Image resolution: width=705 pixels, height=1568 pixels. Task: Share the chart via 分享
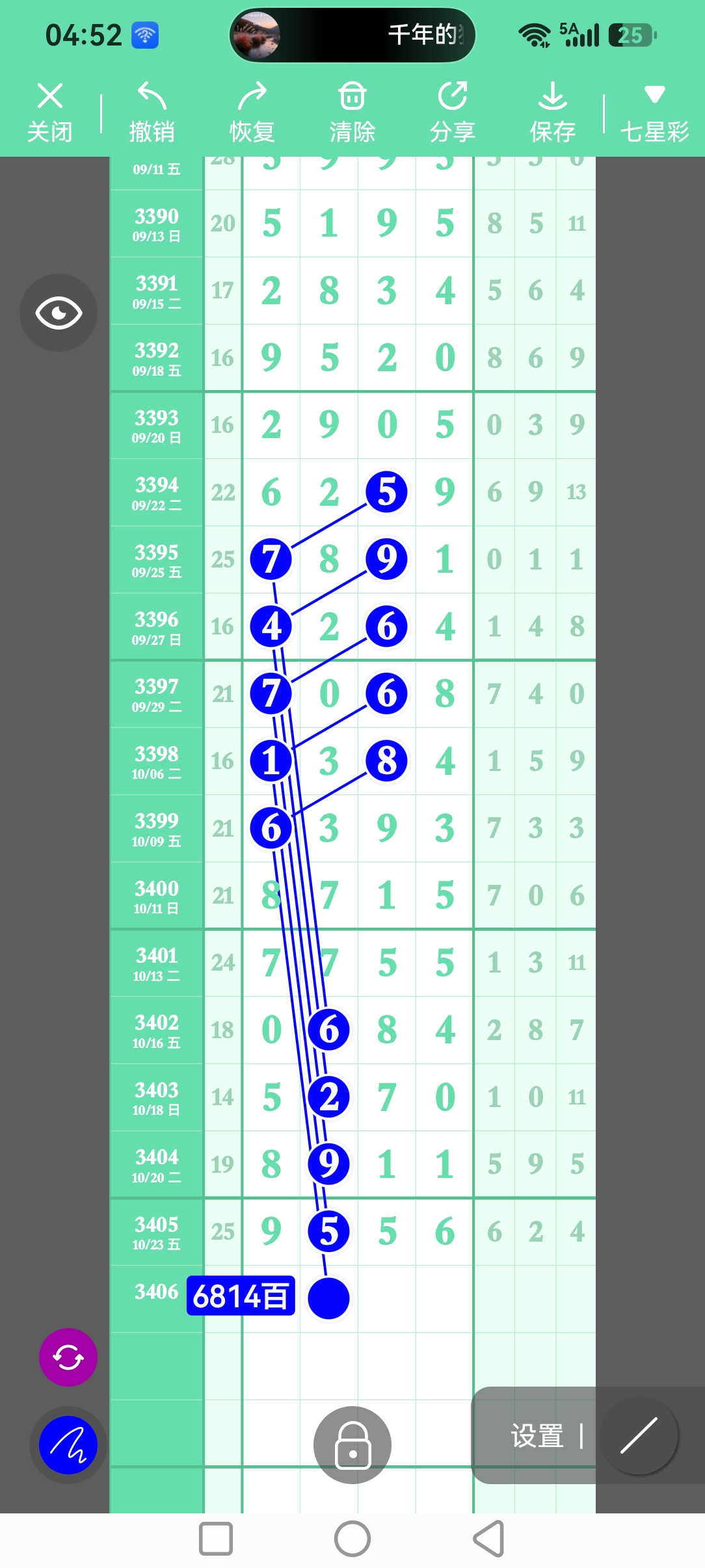[x=452, y=112]
